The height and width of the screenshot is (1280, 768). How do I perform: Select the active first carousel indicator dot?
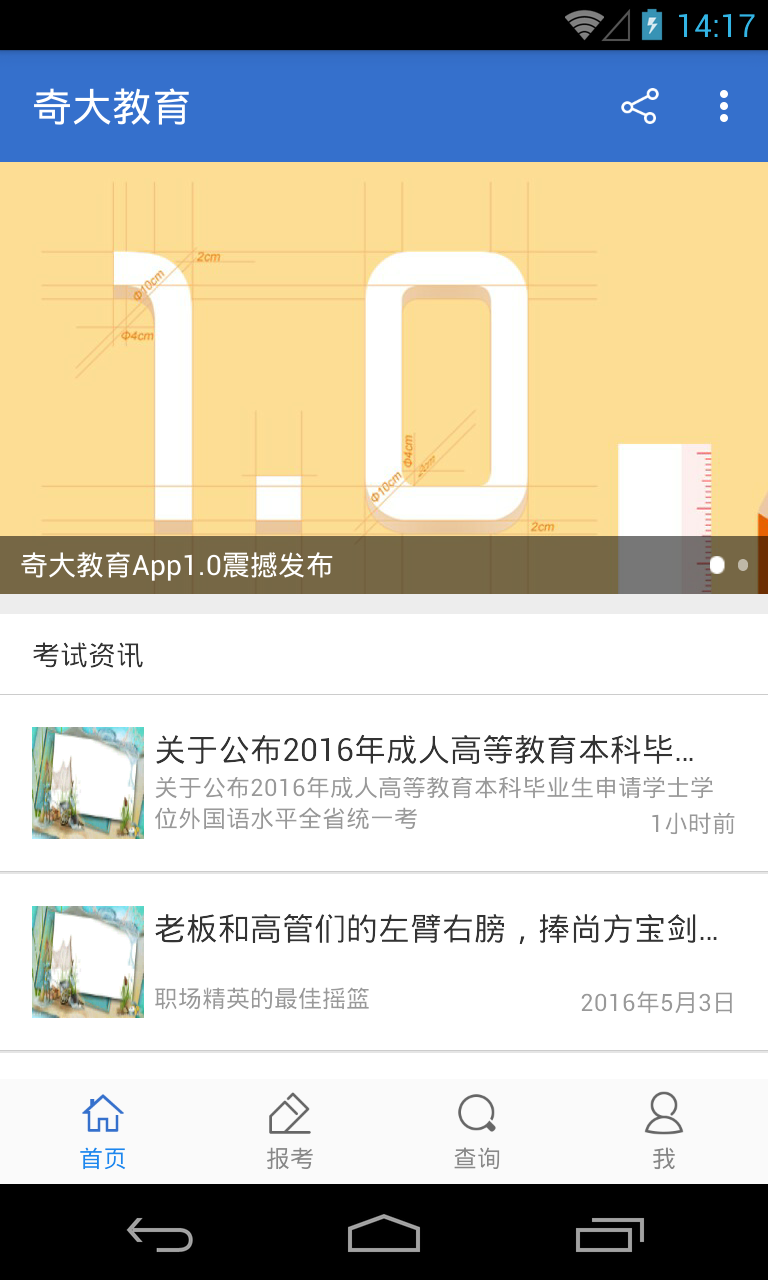pyautogui.click(x=717, y=565)
